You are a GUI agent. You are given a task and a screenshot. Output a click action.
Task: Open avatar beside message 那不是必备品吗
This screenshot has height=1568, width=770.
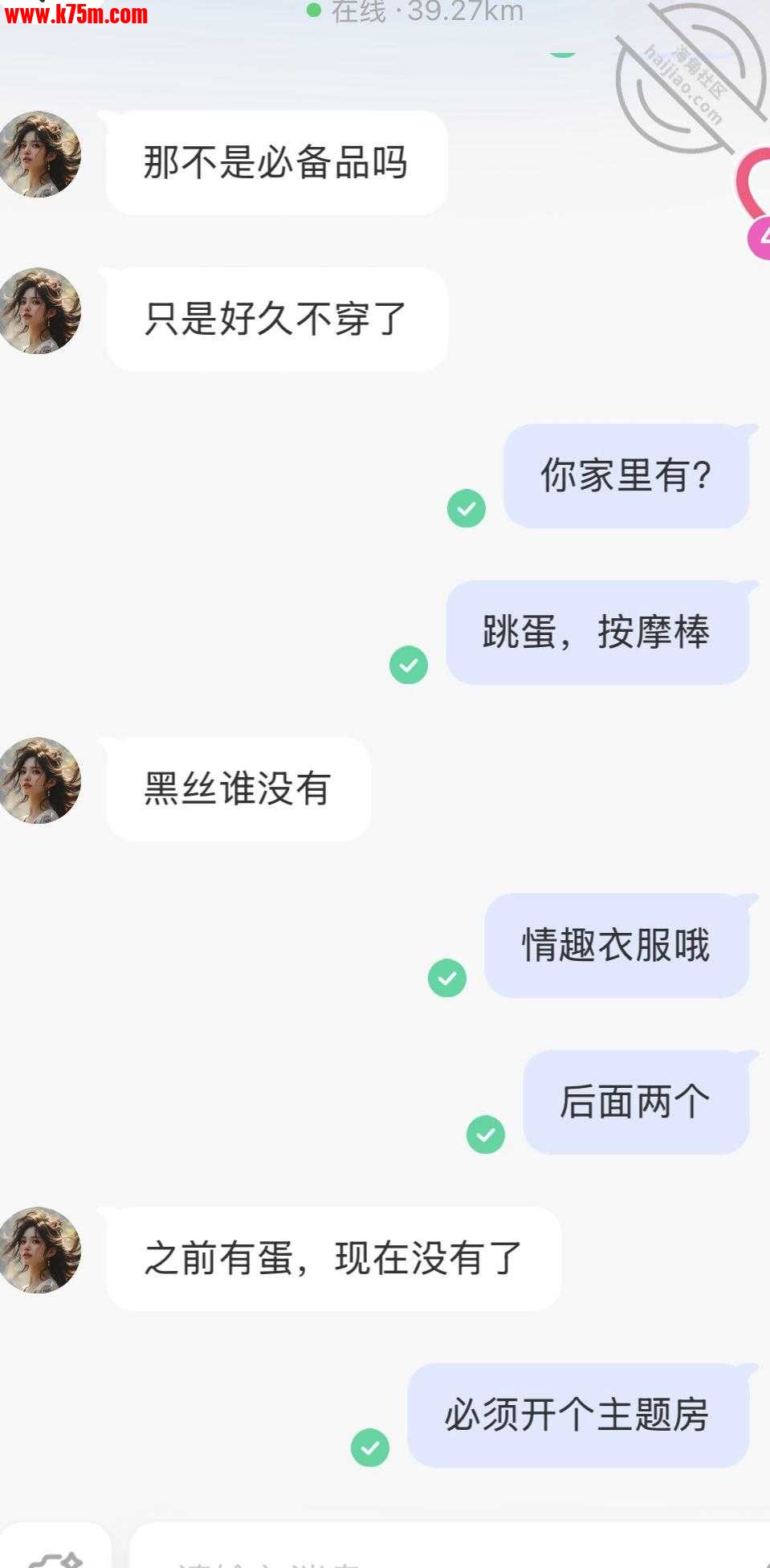(40, 155)
